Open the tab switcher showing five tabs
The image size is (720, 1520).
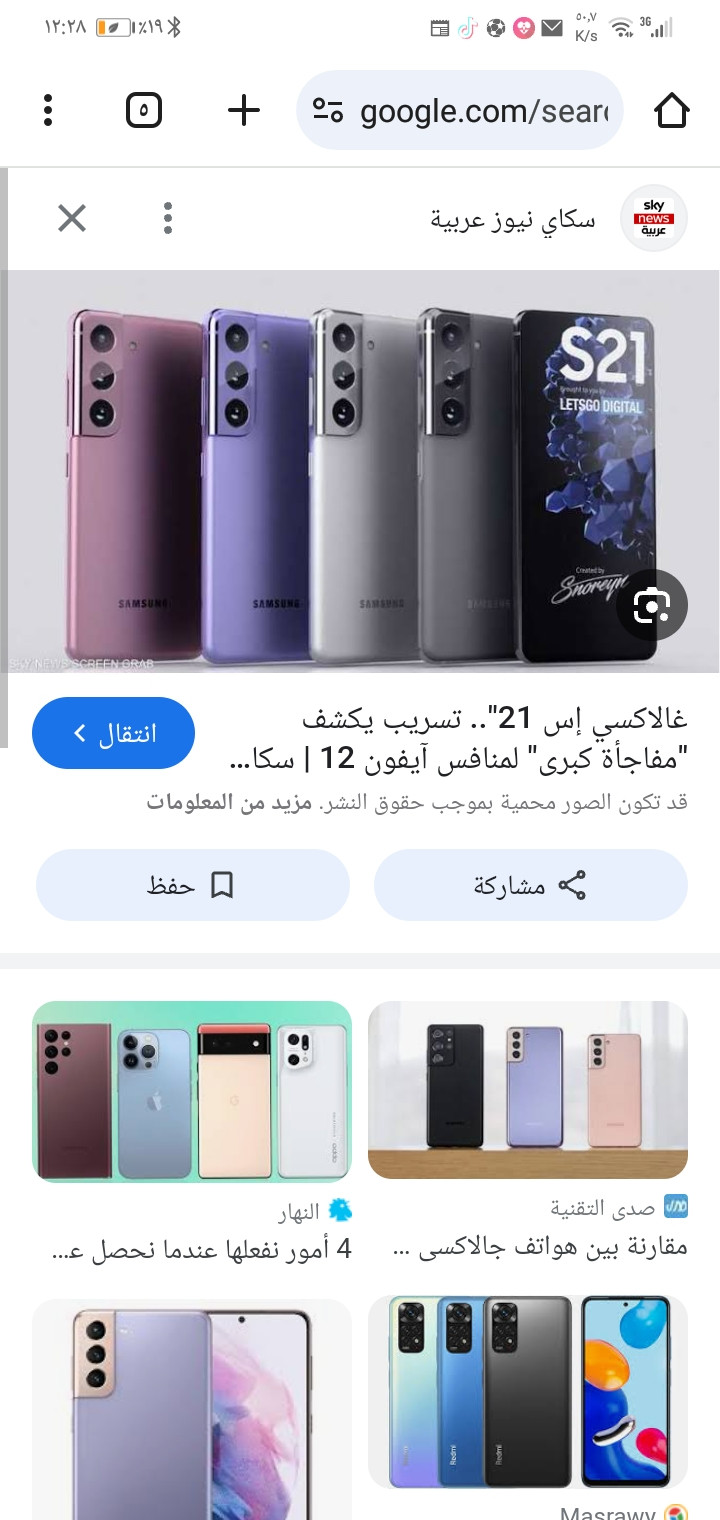point(144,110)
